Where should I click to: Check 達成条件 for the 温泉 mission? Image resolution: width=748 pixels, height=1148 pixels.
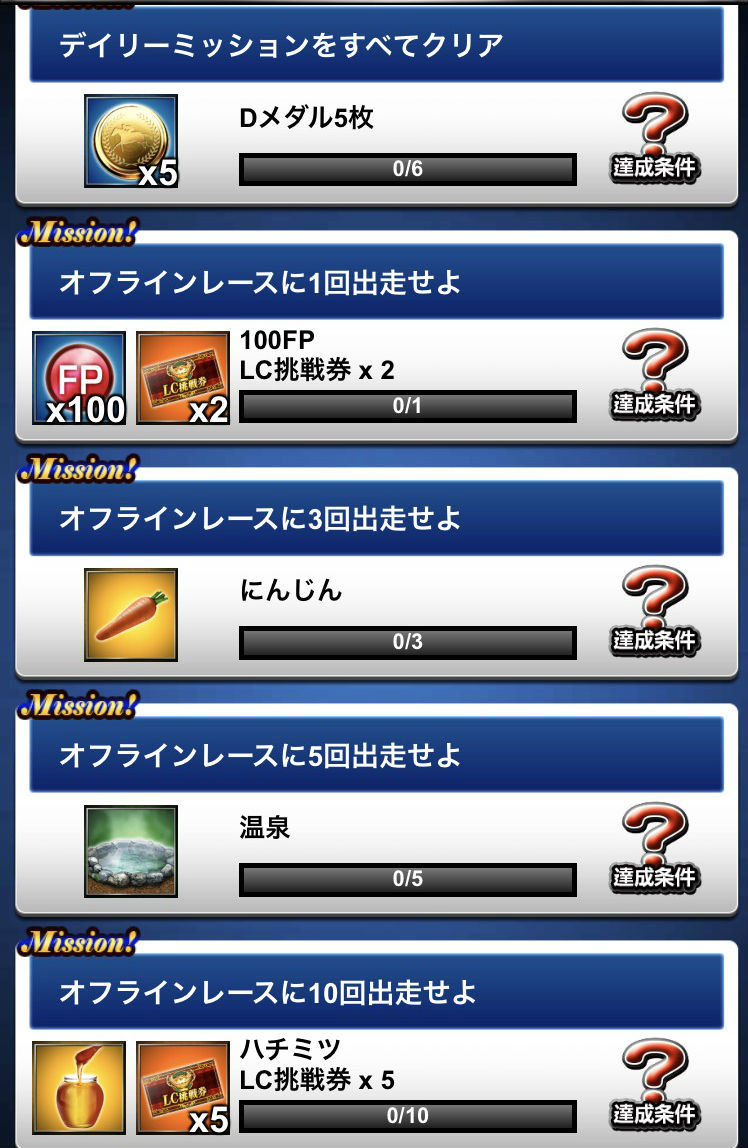[x=655, y=850]
